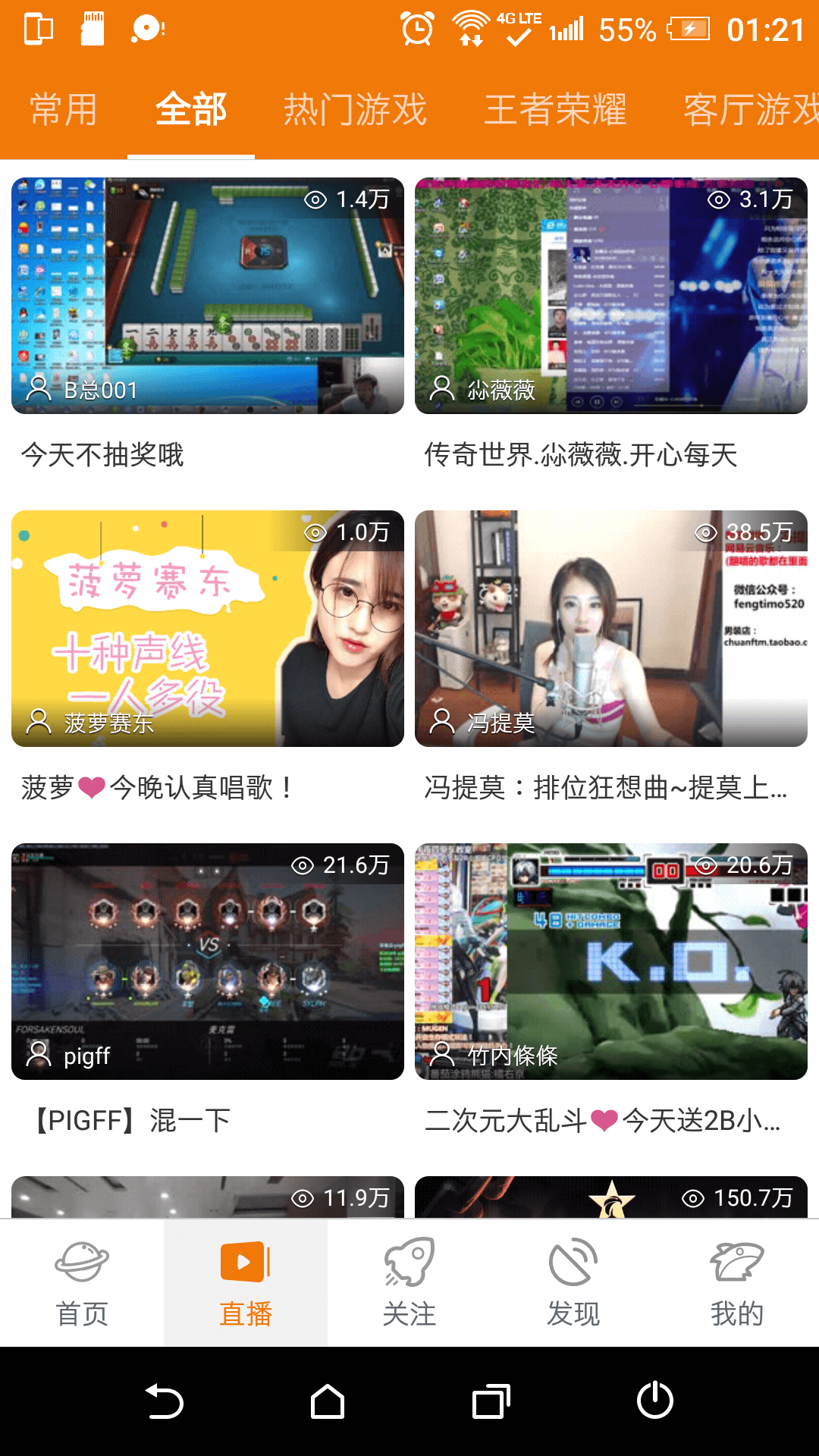Watch 尛薇薇's 传奇世界 stream
Viewport: 819px width, 1456px height.
[611, 296]
